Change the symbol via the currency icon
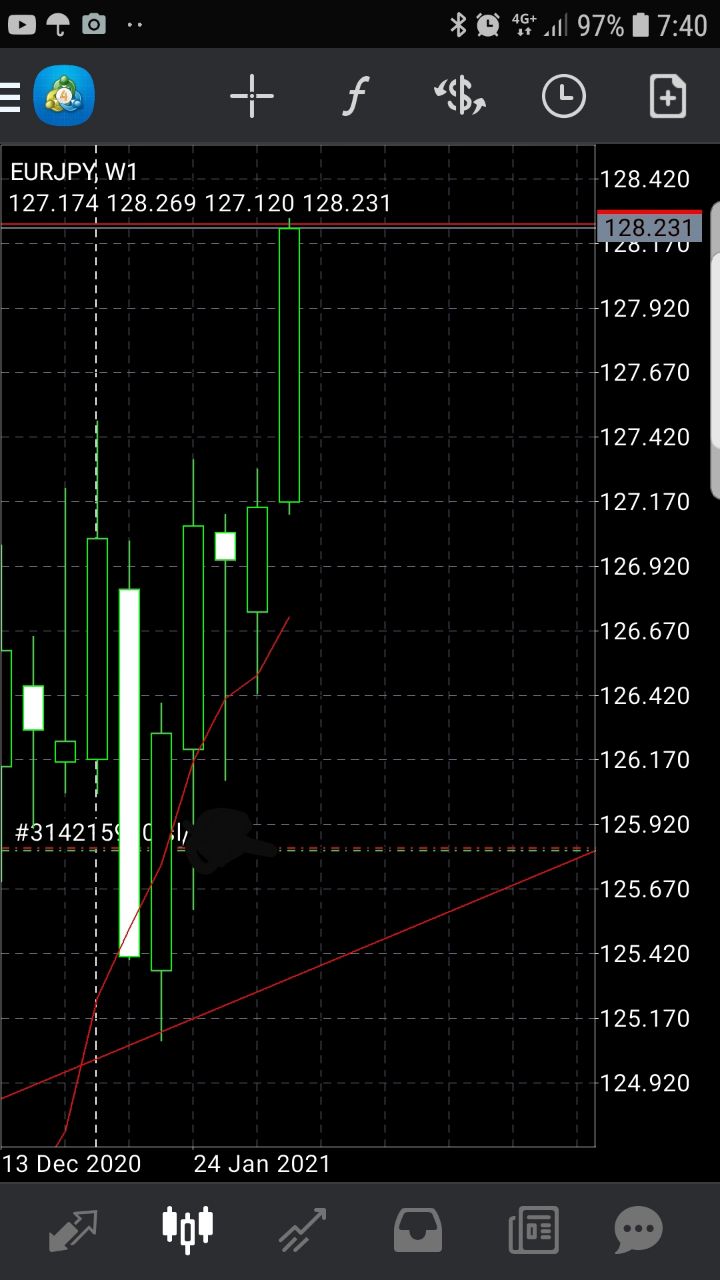The height and width of the screenshot is (1280, 720). pyautogui.click(x=460, y=97)
